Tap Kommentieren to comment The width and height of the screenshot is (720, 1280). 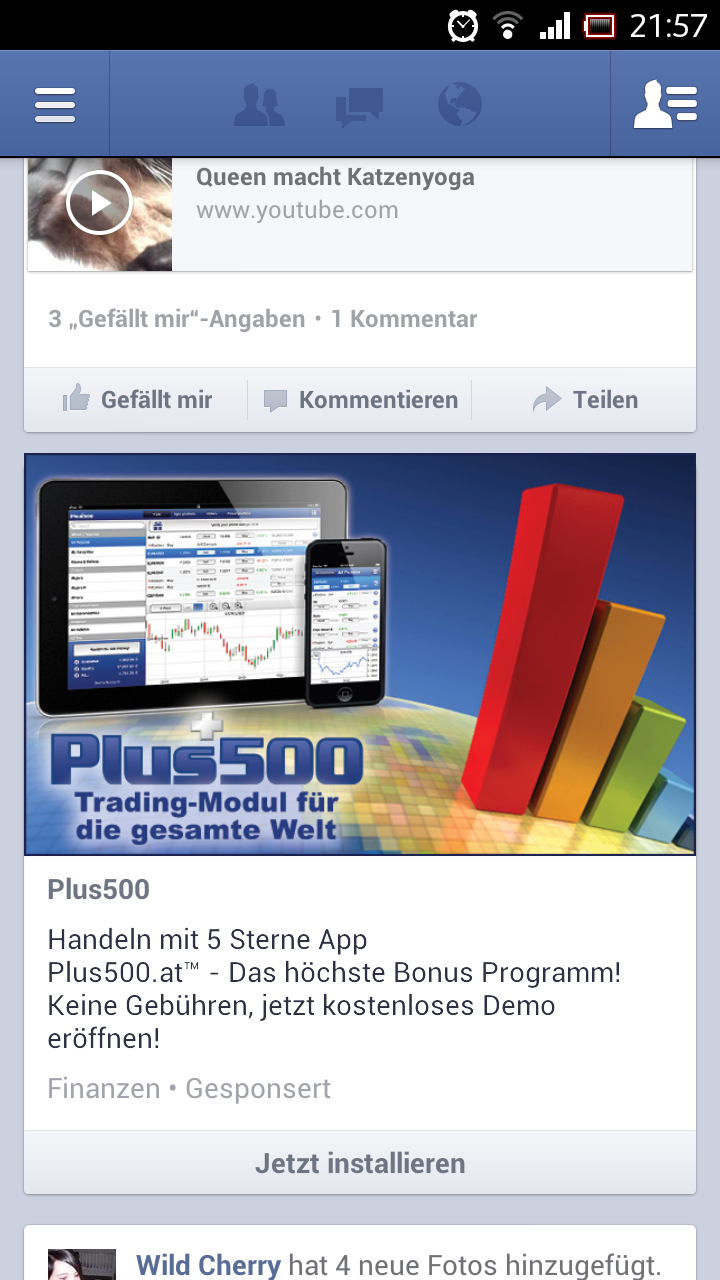coord(360,400)
